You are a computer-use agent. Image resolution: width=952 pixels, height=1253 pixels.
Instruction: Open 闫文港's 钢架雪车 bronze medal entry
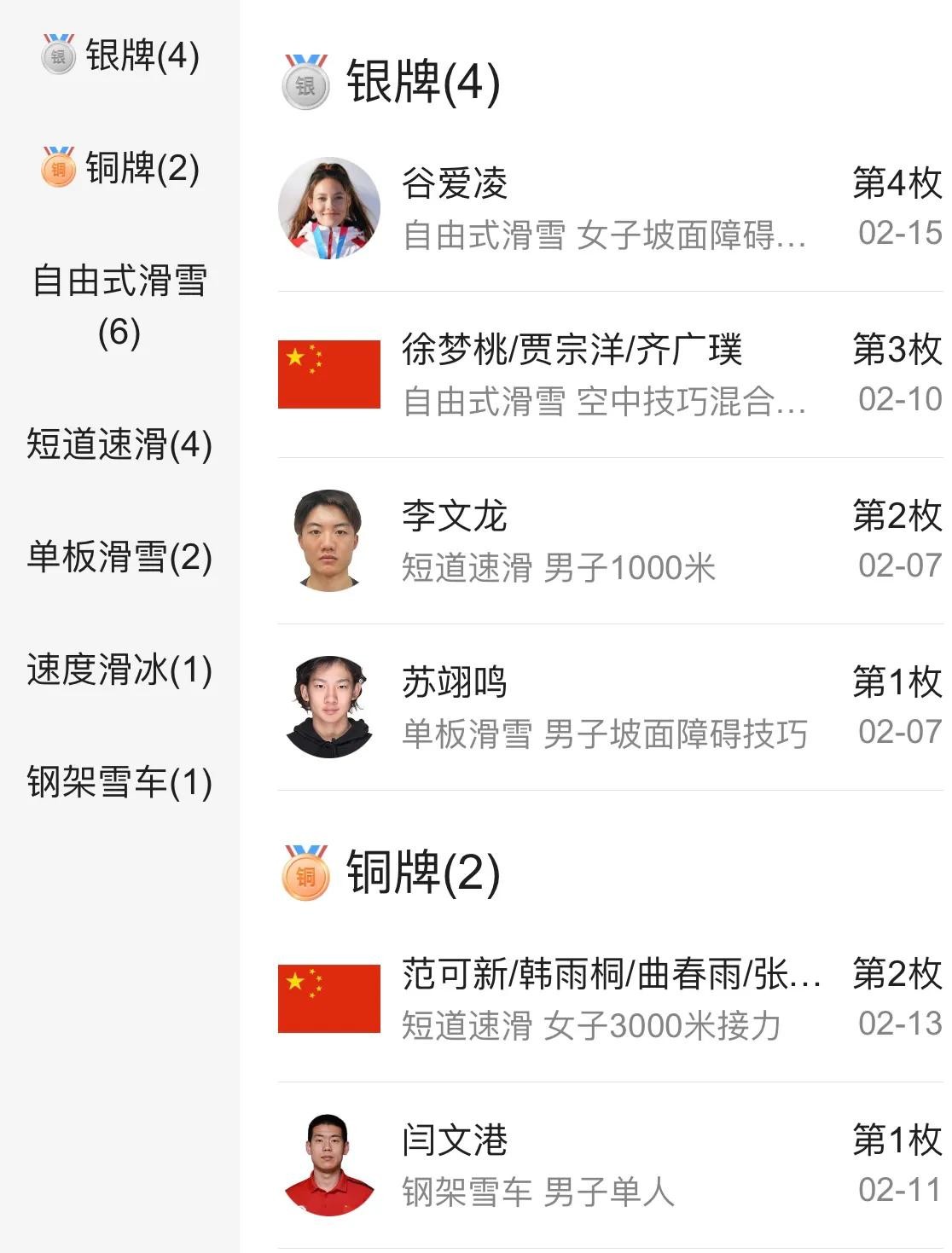click(609, 1165)
